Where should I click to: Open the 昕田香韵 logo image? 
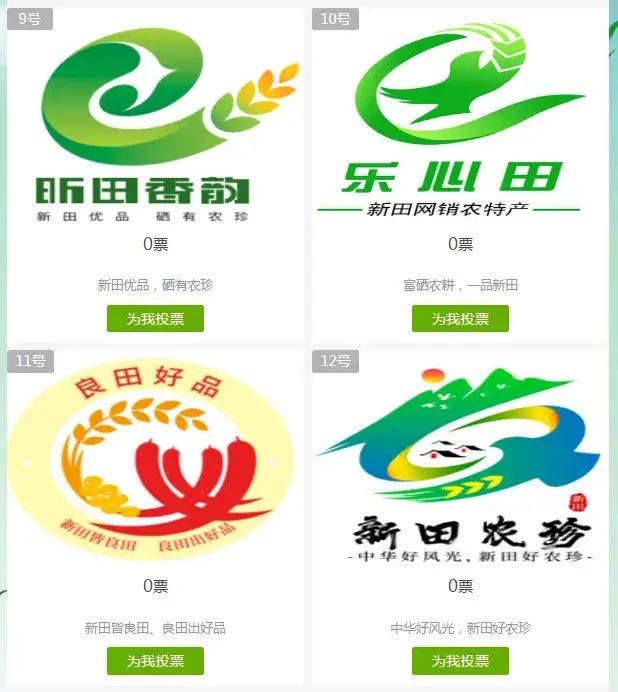155,120
